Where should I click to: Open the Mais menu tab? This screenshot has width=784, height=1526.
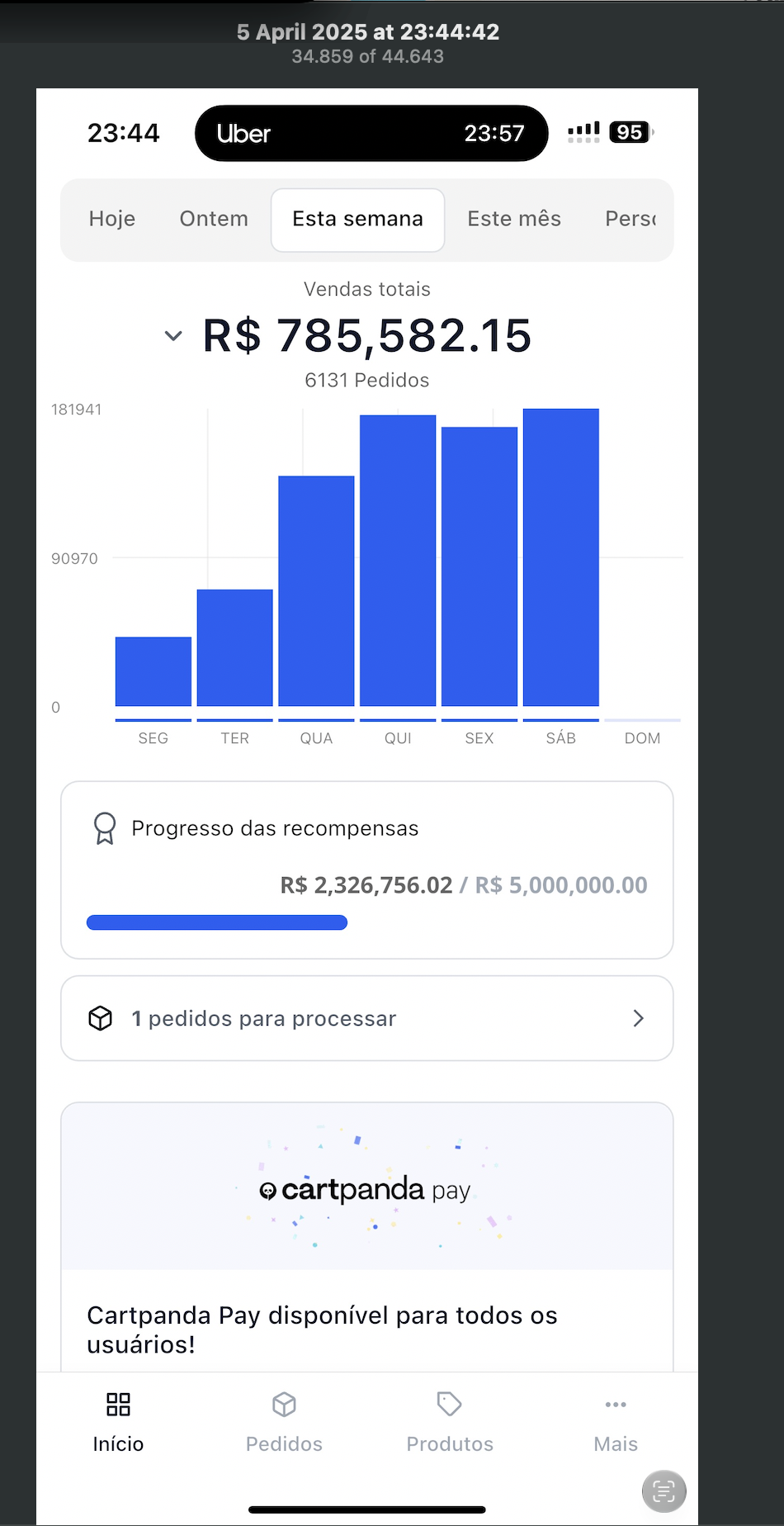tap(616, 1422)
